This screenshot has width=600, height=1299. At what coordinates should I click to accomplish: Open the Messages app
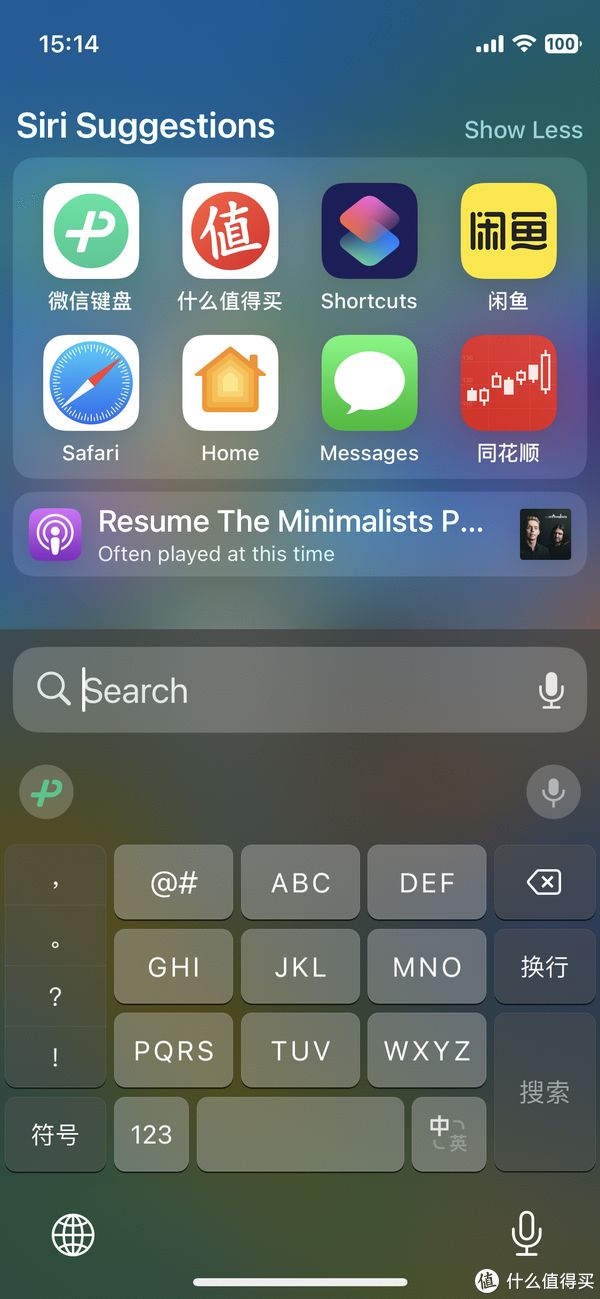coord(369,383)
